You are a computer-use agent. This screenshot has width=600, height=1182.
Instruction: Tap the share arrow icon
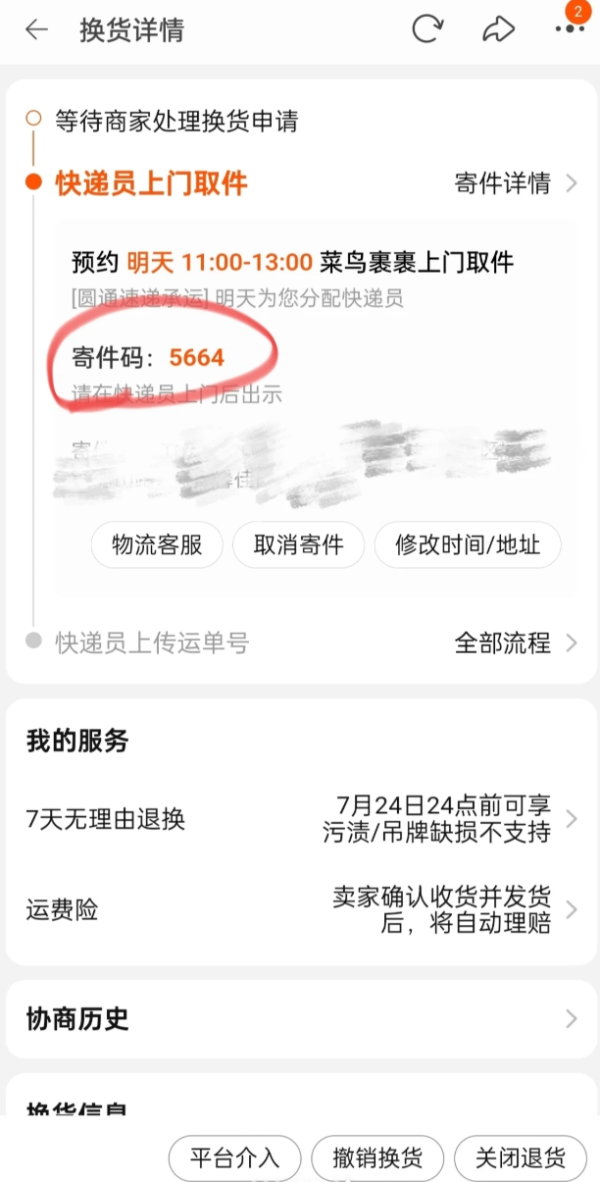pyautogui.click(x=497, y=30)
